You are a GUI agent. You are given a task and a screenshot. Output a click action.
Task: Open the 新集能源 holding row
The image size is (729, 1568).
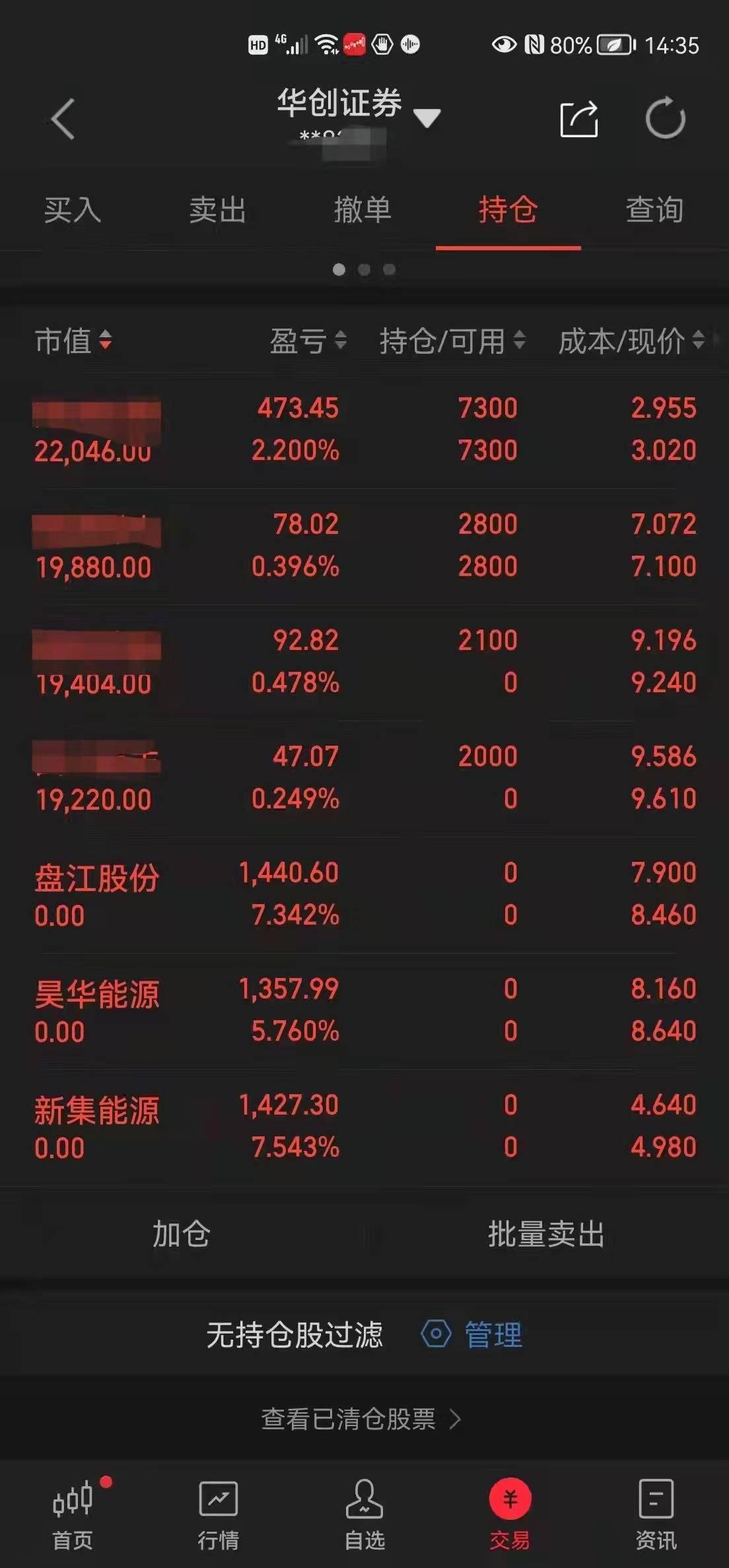(x=364, y=1127)
